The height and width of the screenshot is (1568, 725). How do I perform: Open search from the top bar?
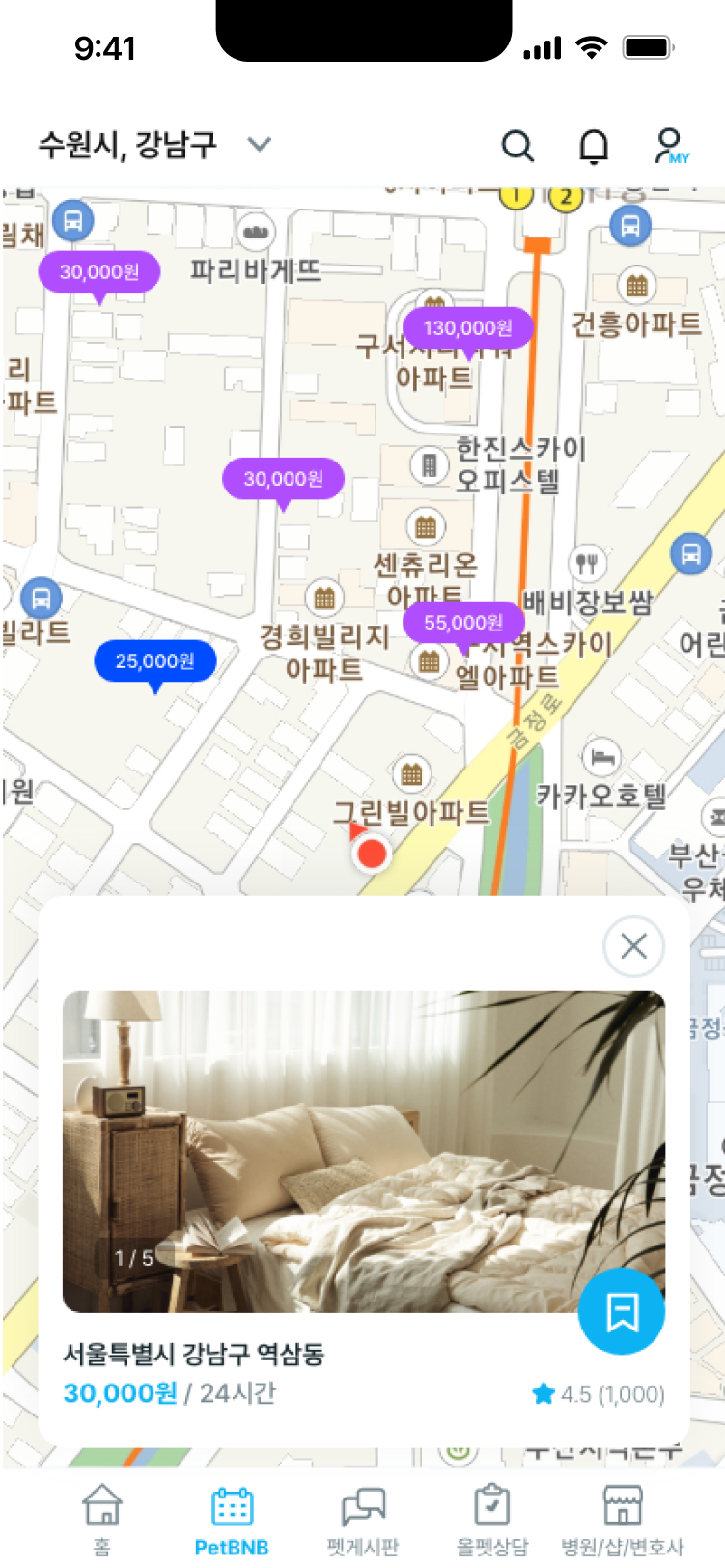click(x=517, y=146)
